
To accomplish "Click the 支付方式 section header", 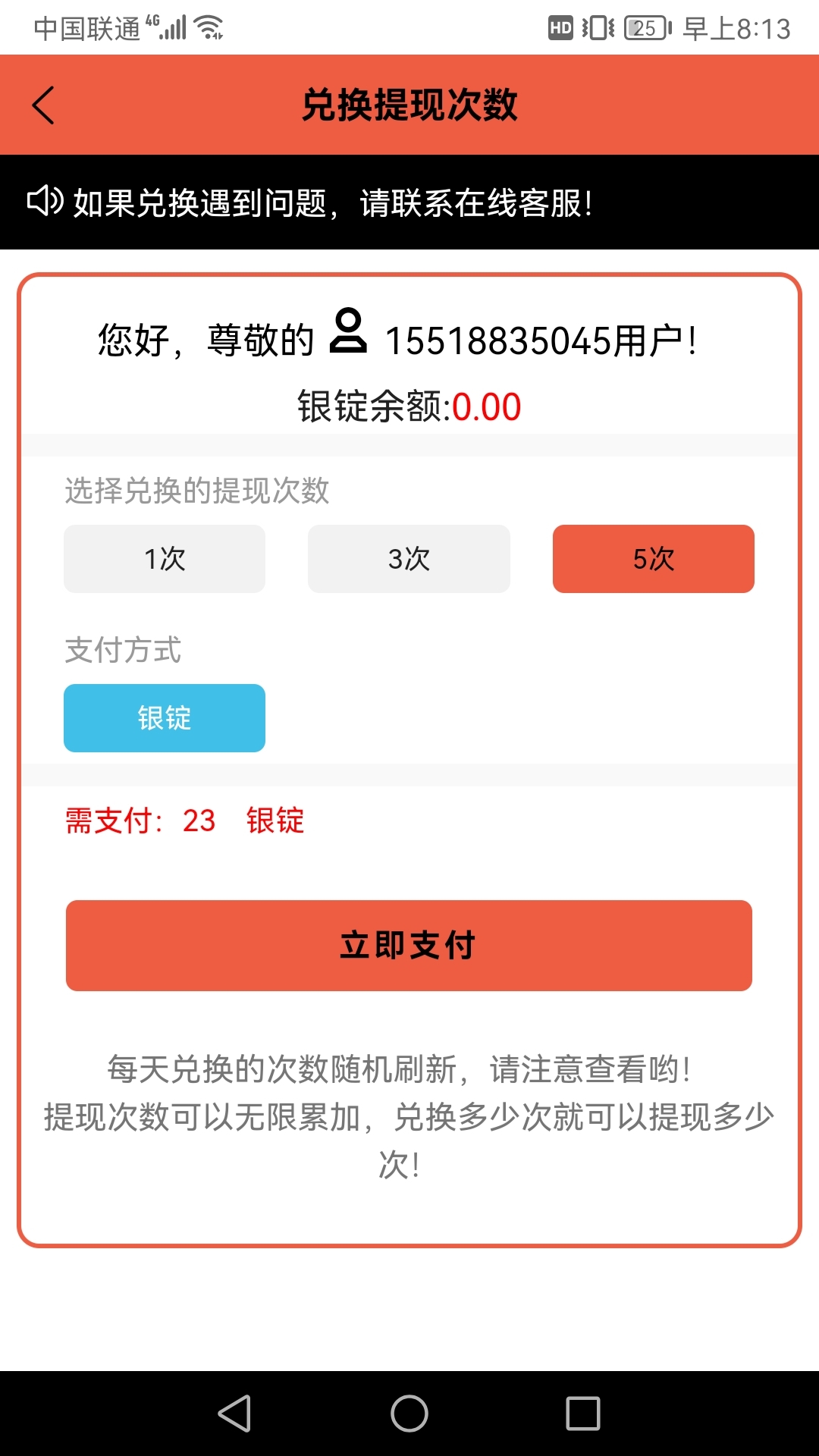I will 123,651.
